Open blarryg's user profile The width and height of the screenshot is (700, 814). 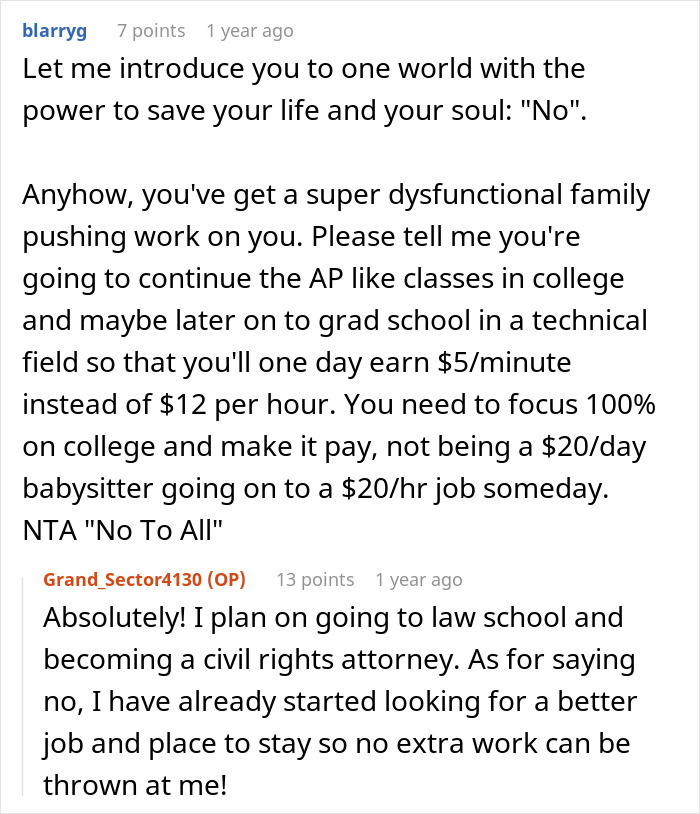click(53, 31)
